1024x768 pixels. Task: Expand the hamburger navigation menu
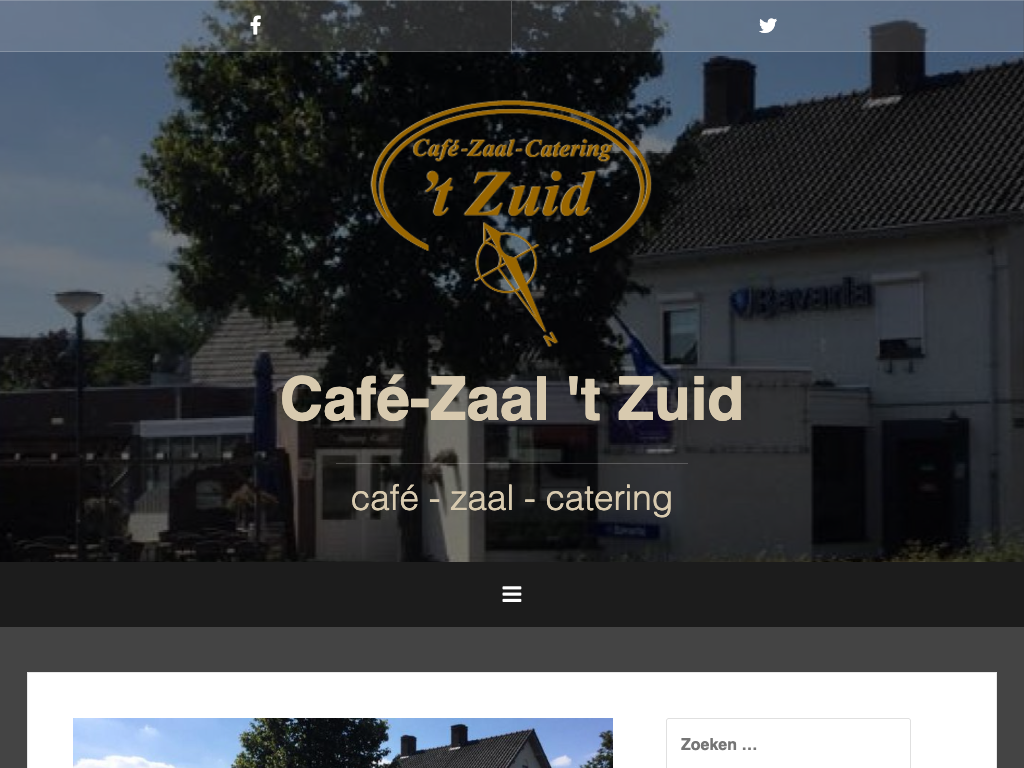[x=512, y=594]
